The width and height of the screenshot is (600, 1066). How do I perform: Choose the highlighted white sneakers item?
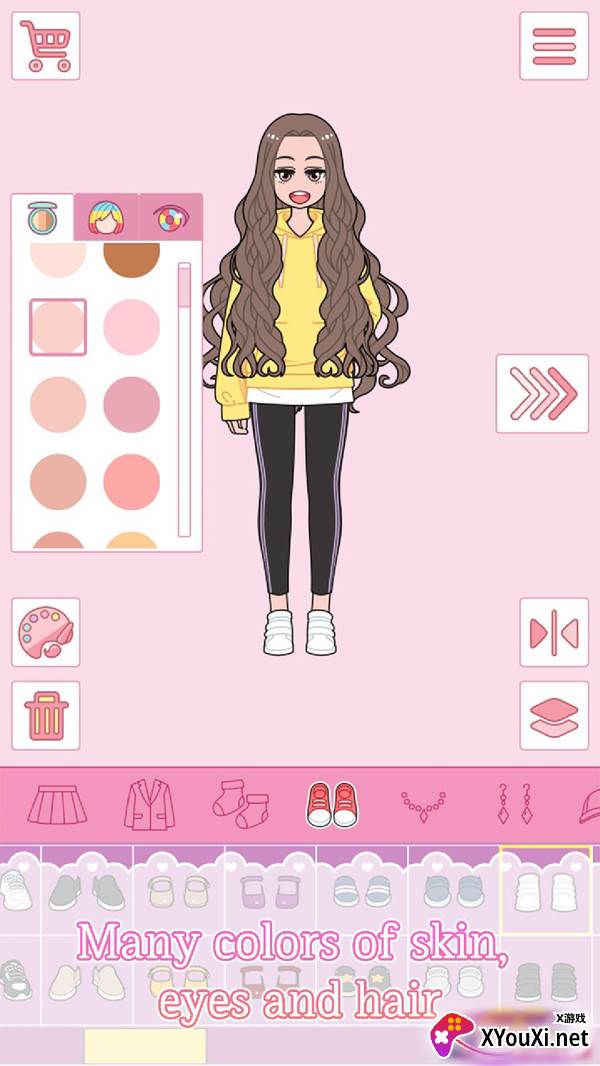click(545, 889)
